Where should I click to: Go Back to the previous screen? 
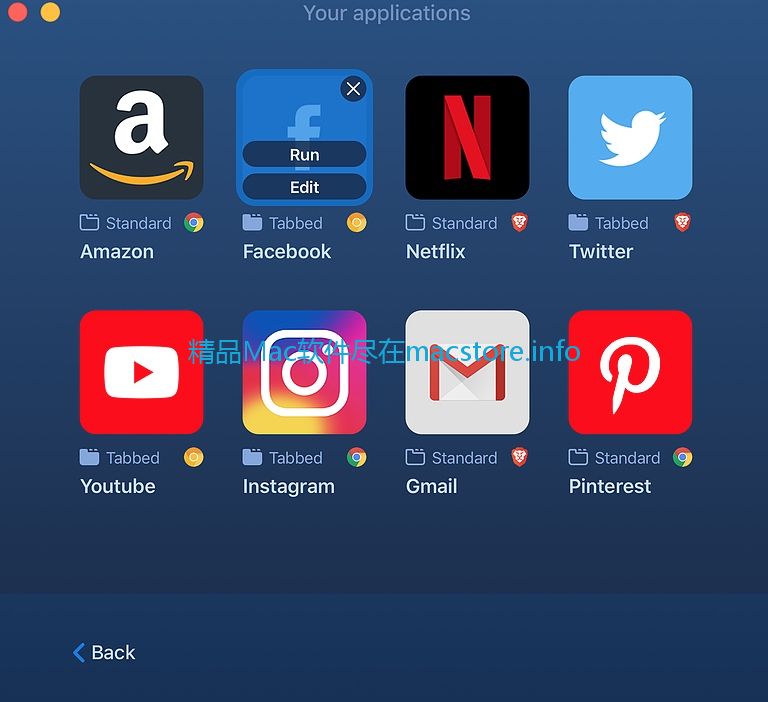pos(104,653)
